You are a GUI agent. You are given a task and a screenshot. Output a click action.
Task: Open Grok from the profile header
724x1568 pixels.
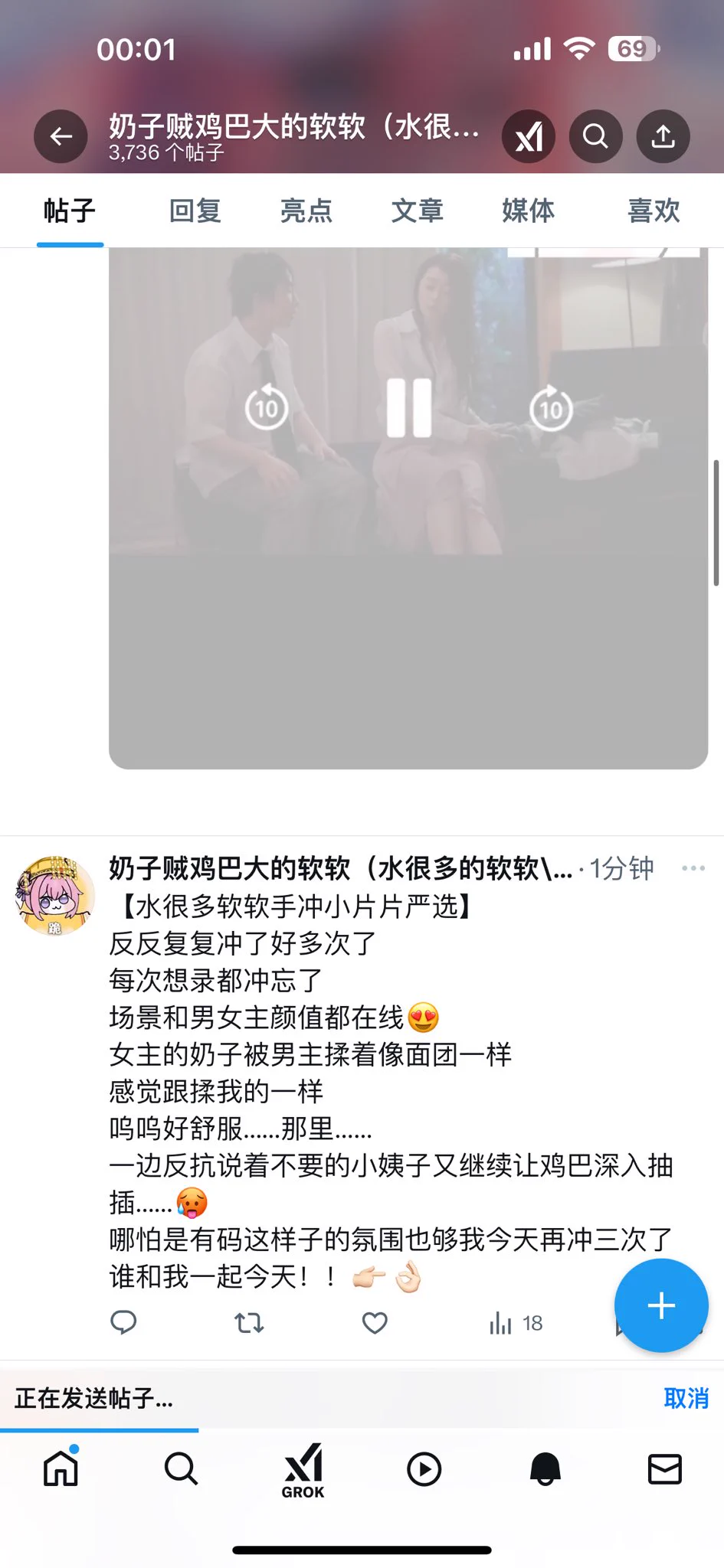pos(529,136)
